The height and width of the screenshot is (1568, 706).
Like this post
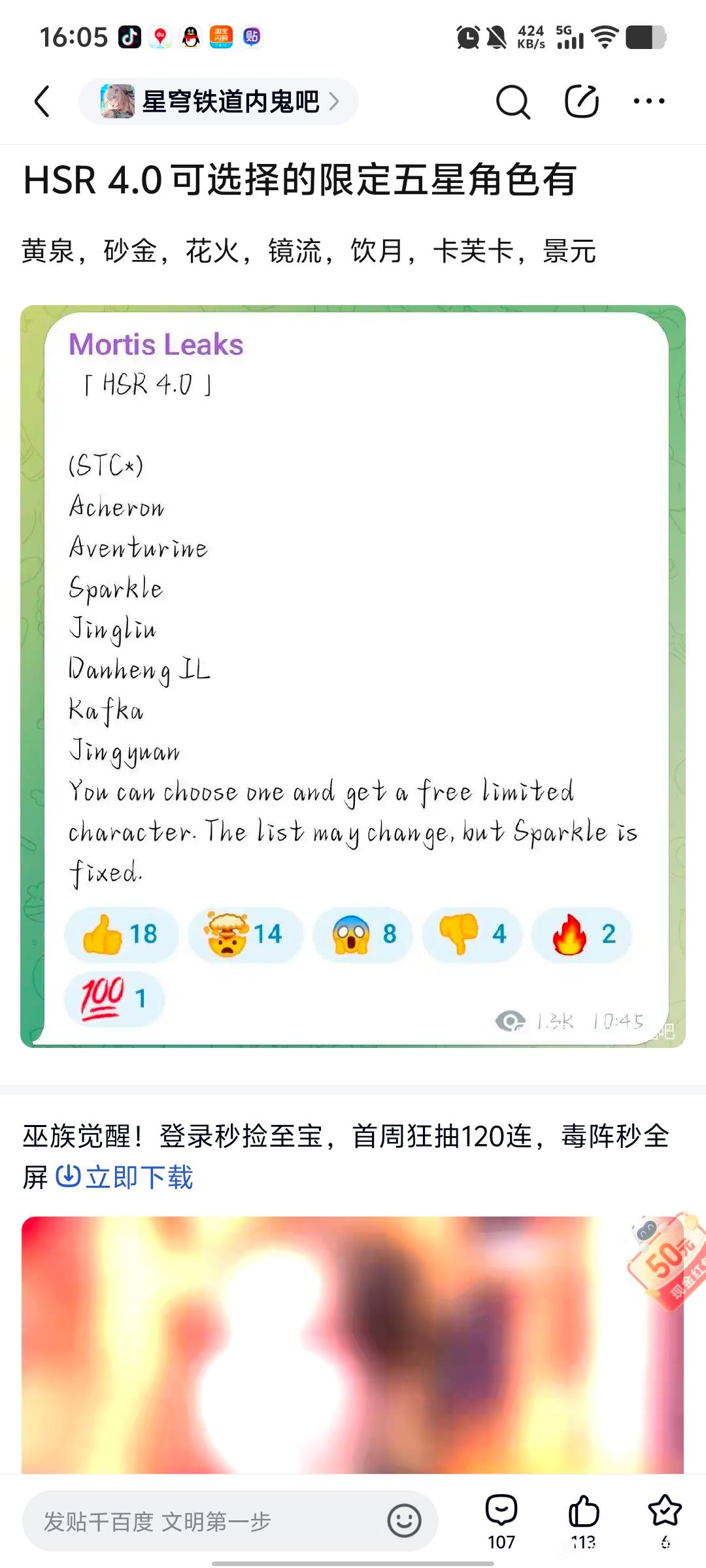583,1522
